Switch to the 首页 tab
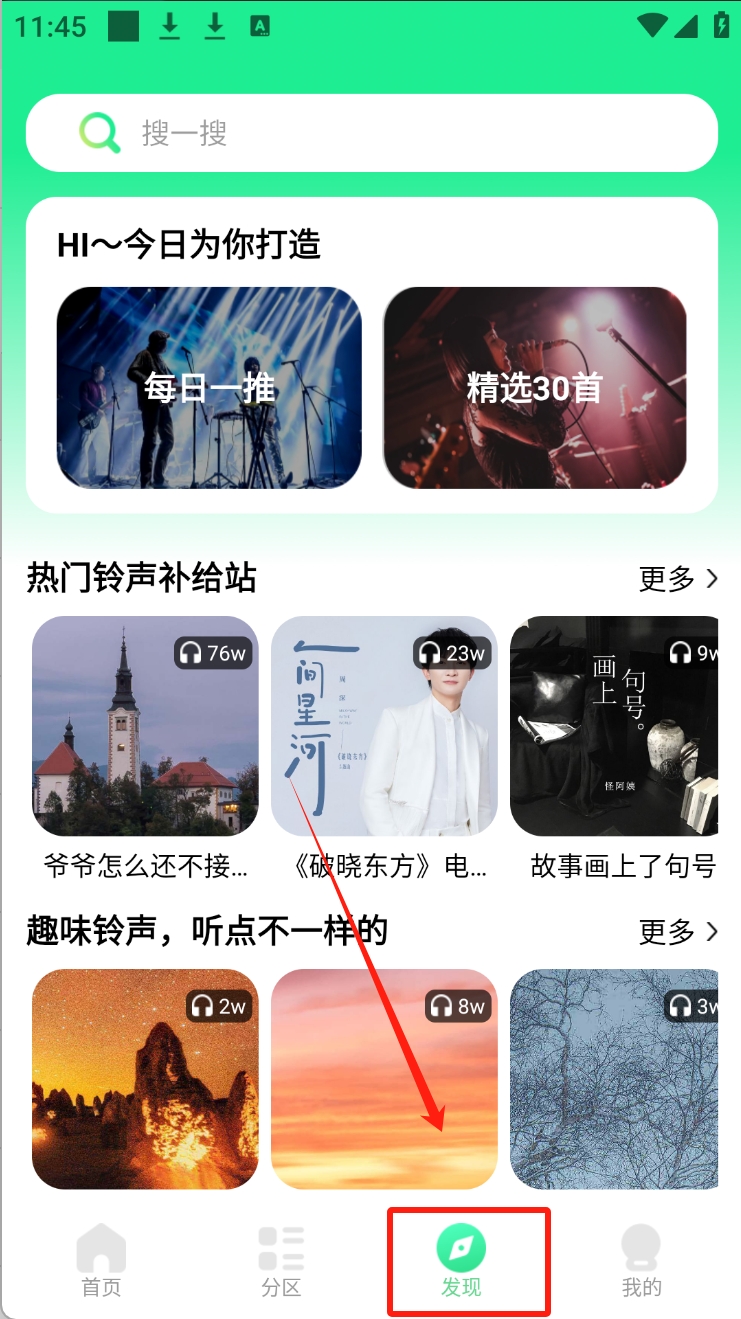741x1319 pixels. coord(101,1262)
